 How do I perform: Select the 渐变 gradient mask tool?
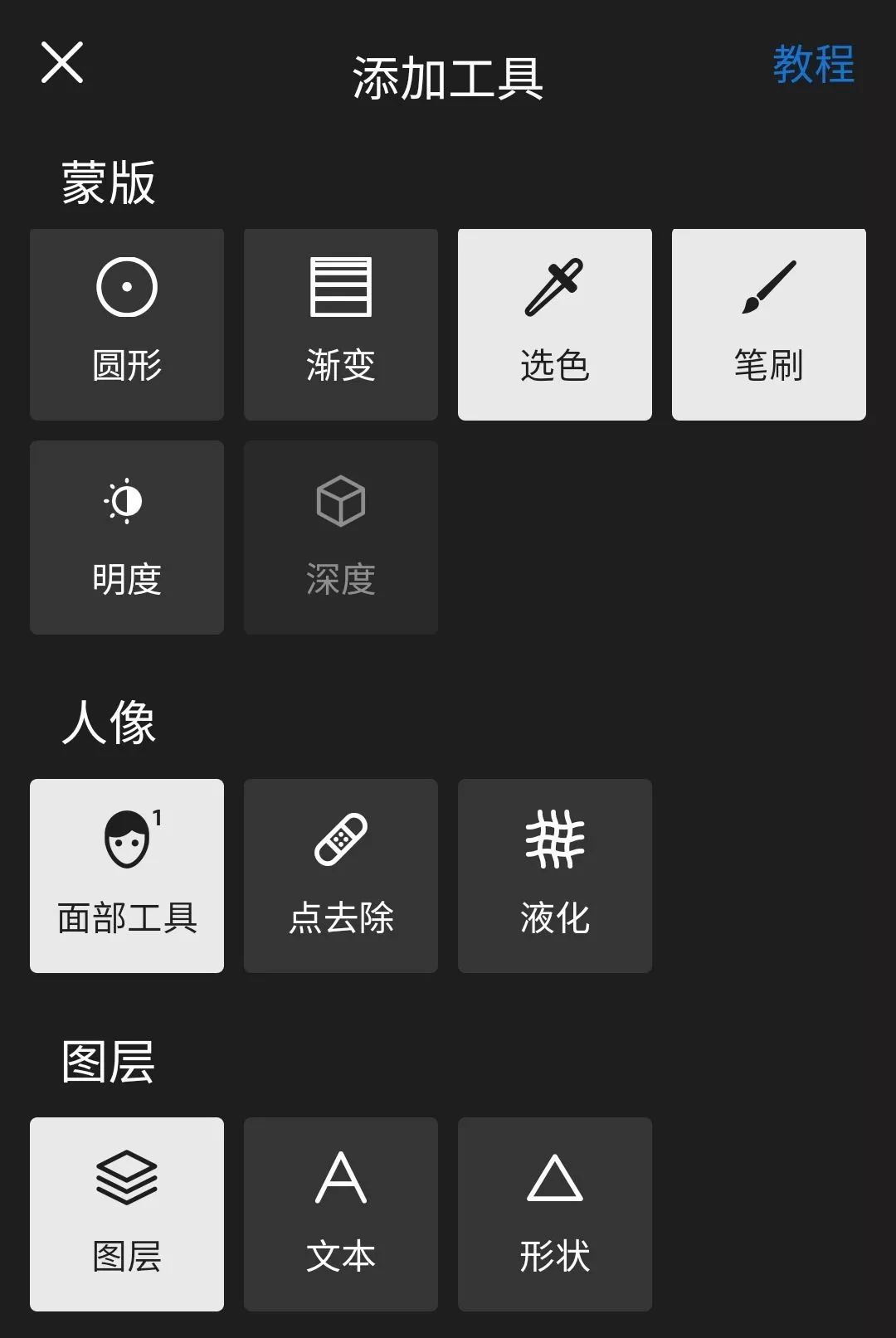[340, 324]
